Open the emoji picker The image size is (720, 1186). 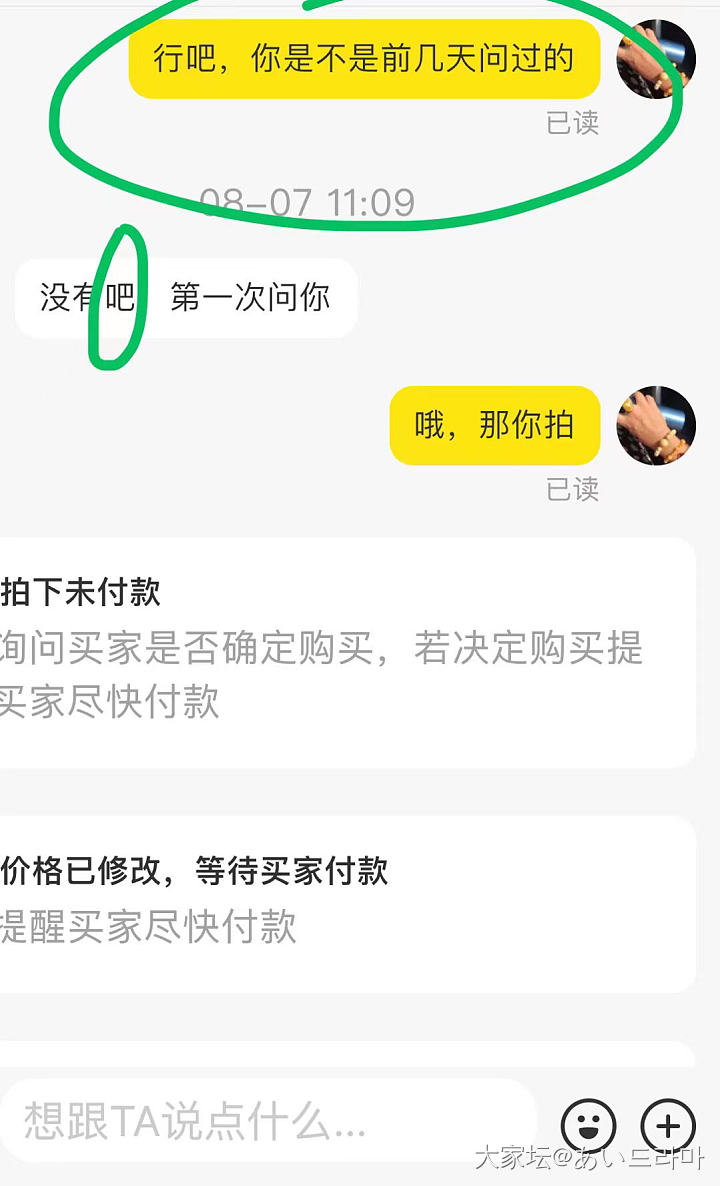(588, 1126)
